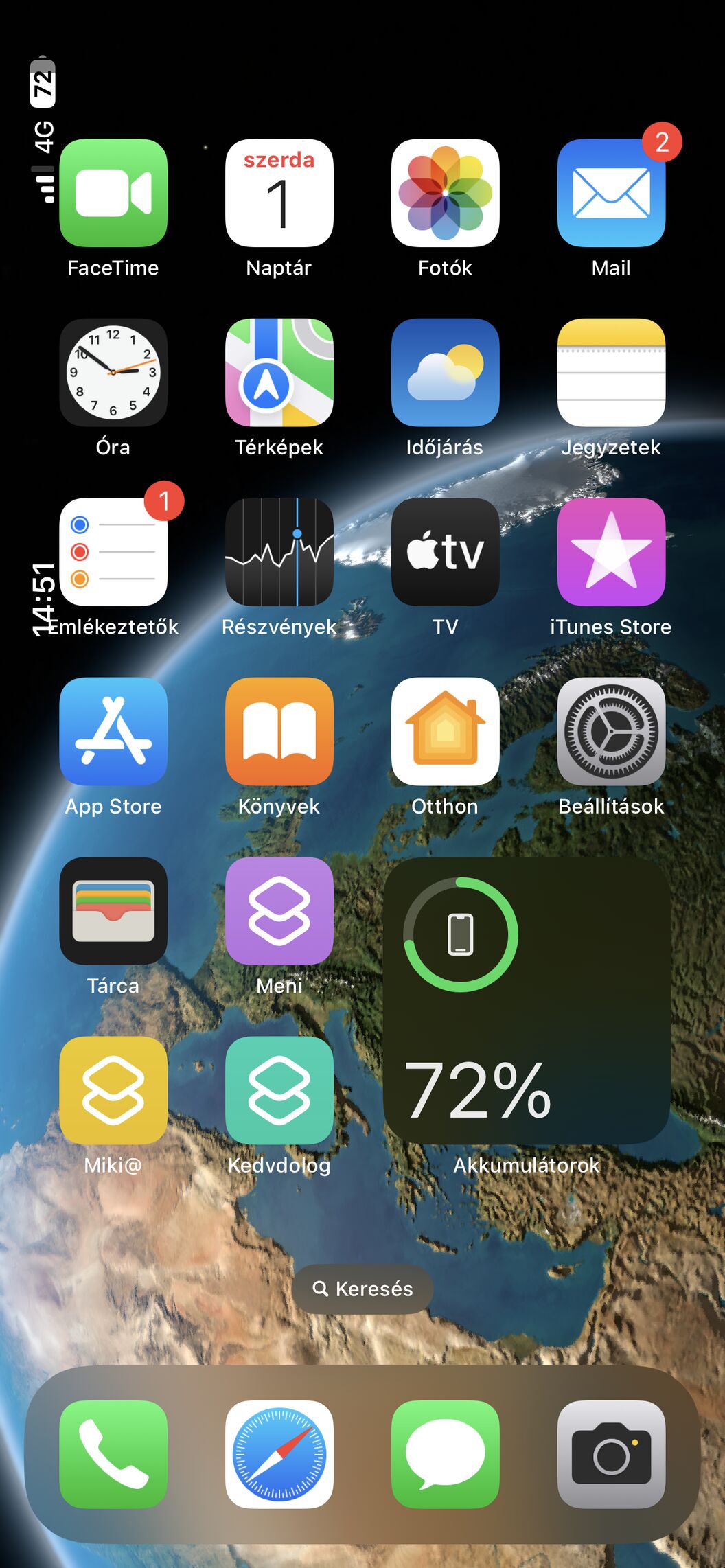Open Beállítások settings app
Image resolution: width=725 pixels, height=1568 pixels.
tap(612, 732)
